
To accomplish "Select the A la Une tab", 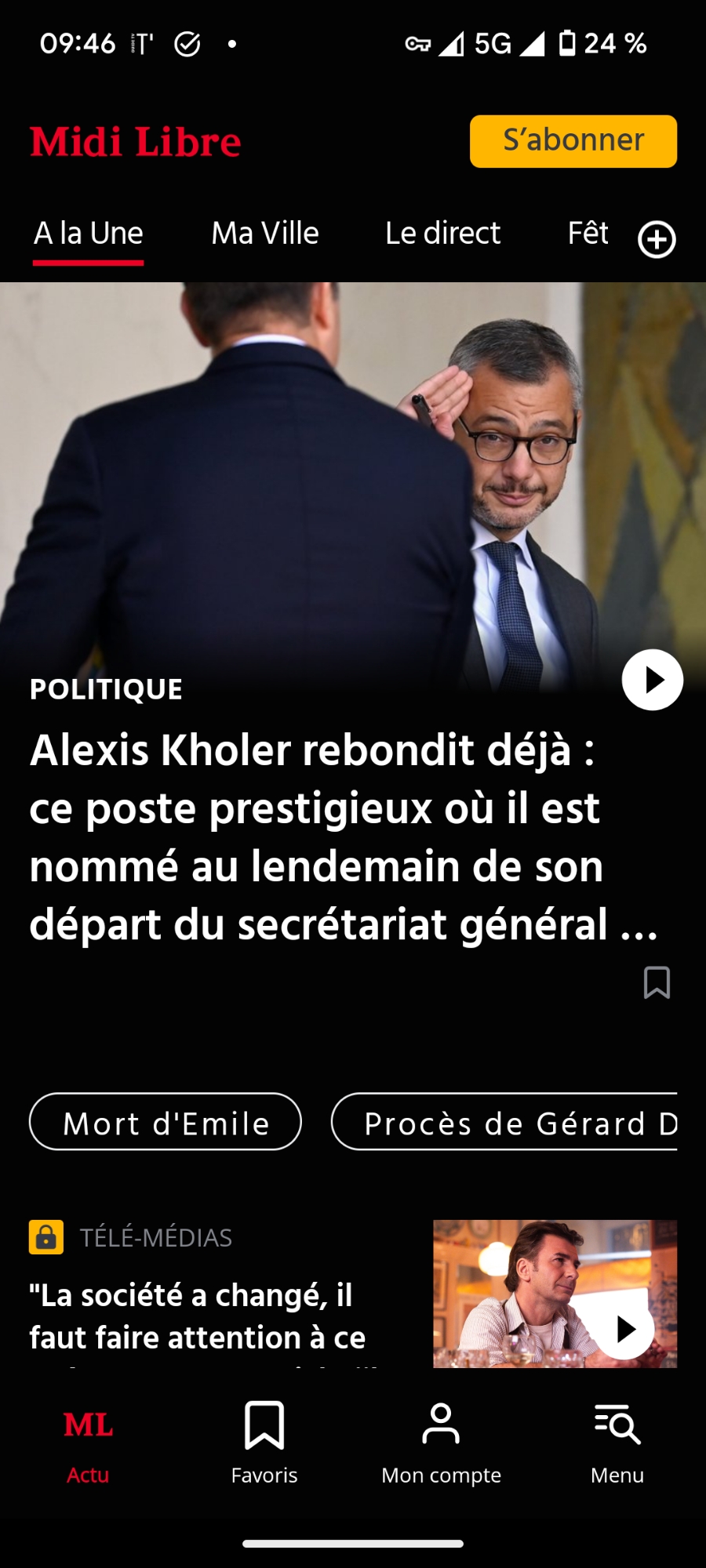I will coord(88,234).
